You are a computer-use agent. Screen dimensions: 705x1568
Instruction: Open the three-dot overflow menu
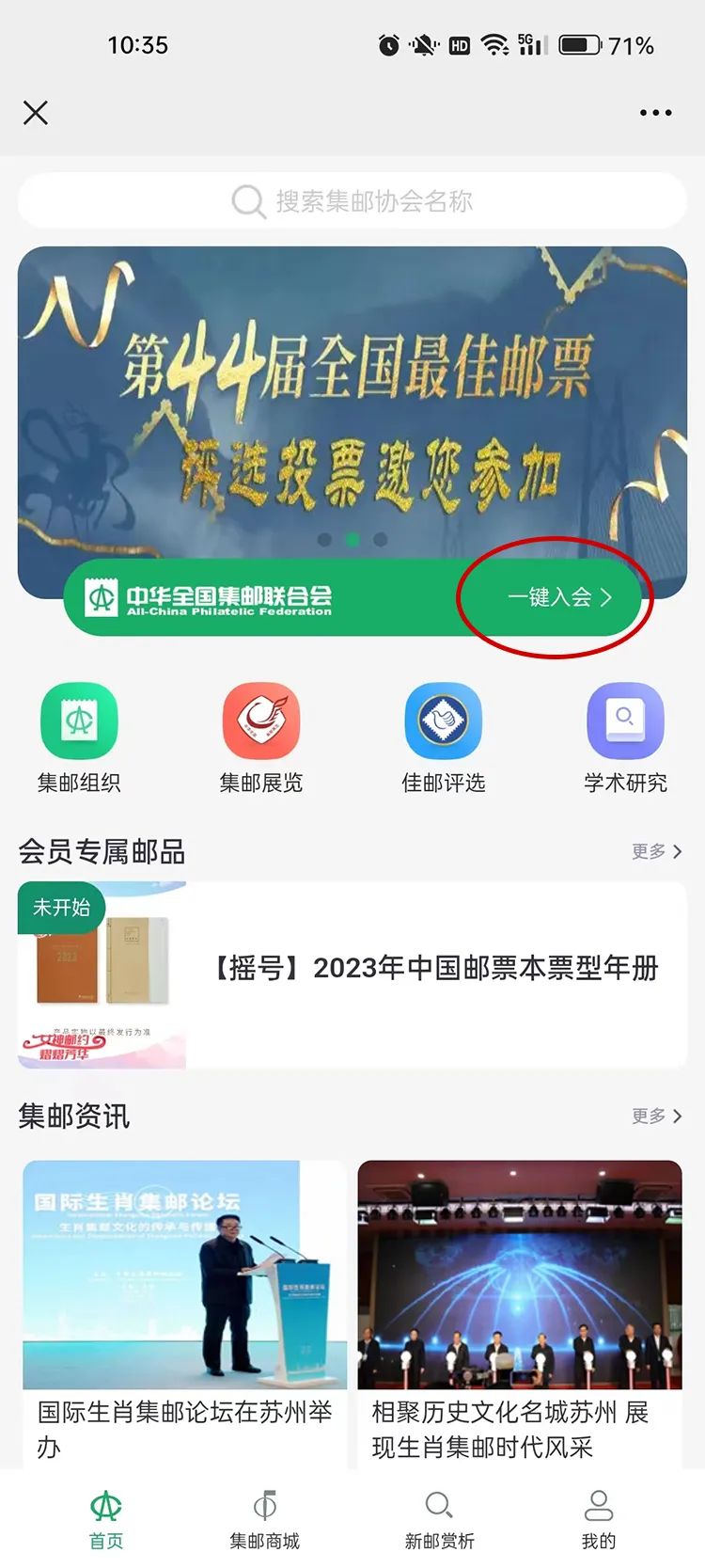pos(655,113)
